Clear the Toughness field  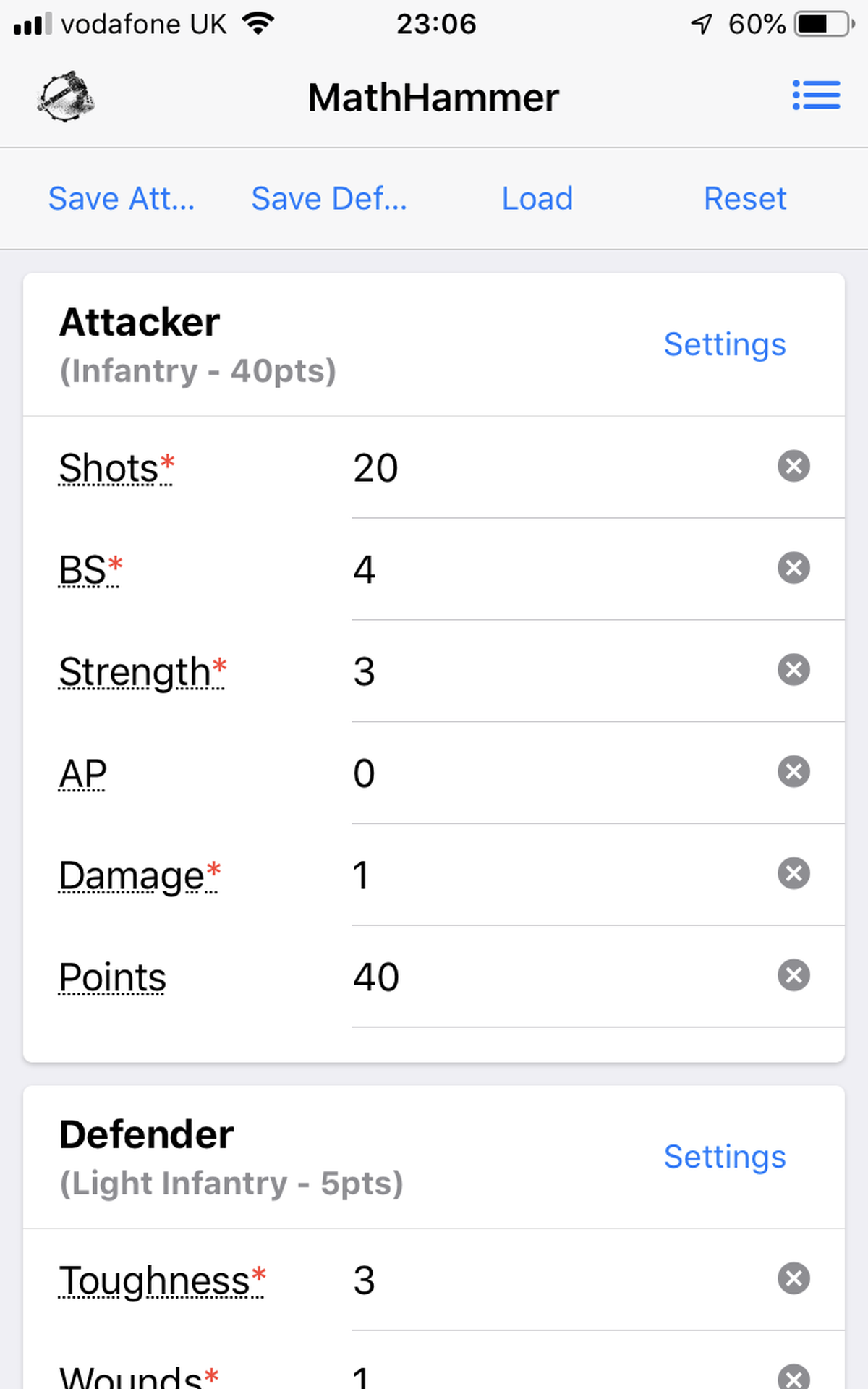(793, 1279)
